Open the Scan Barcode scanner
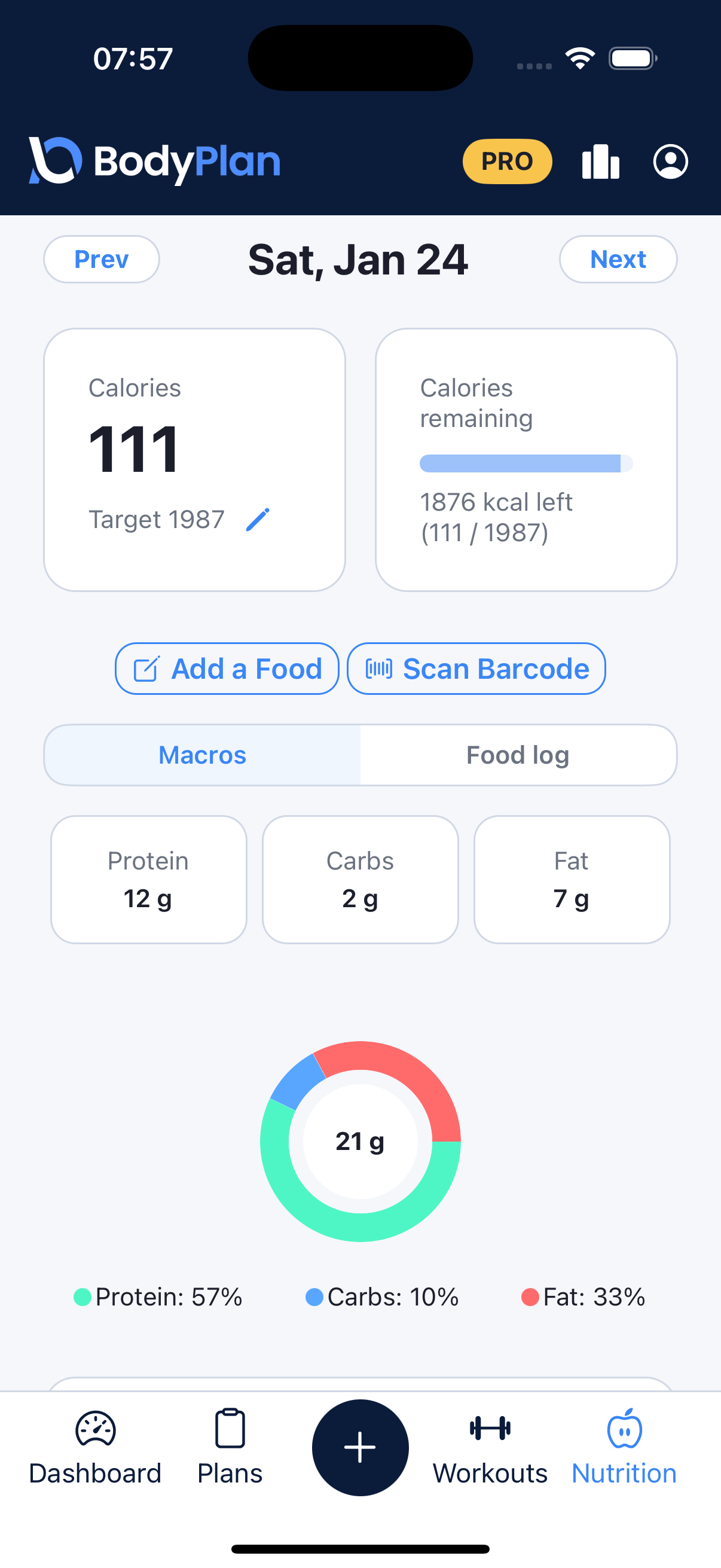Image resolution: width=721 pixels, height=1568 pixels. pyautogui.click(x=476, y=669)
